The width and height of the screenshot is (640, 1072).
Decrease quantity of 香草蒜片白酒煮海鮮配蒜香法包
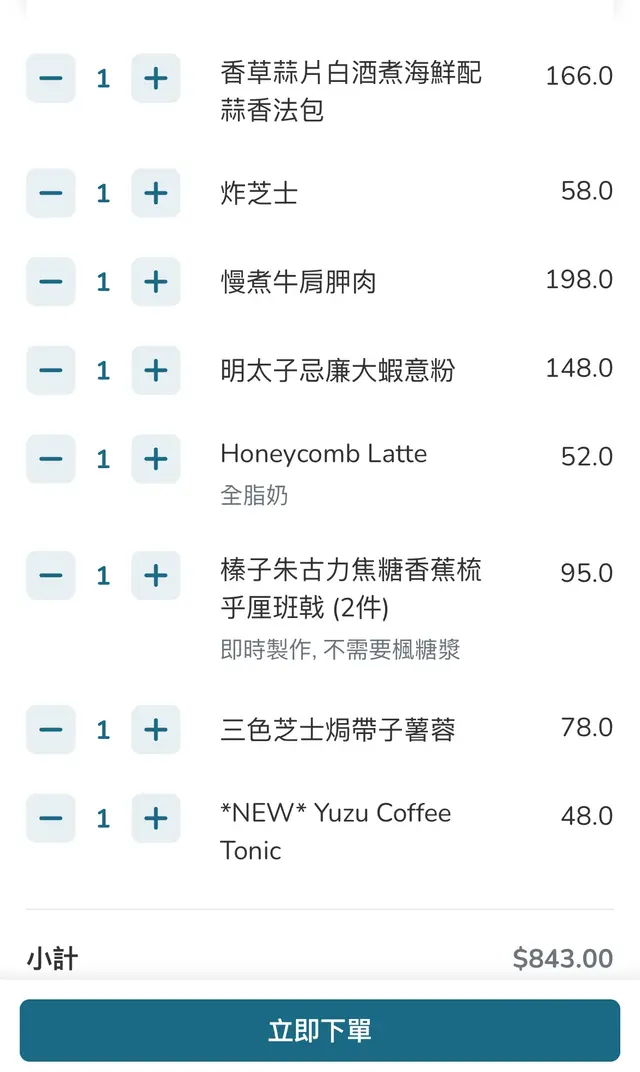coord(50,78)
